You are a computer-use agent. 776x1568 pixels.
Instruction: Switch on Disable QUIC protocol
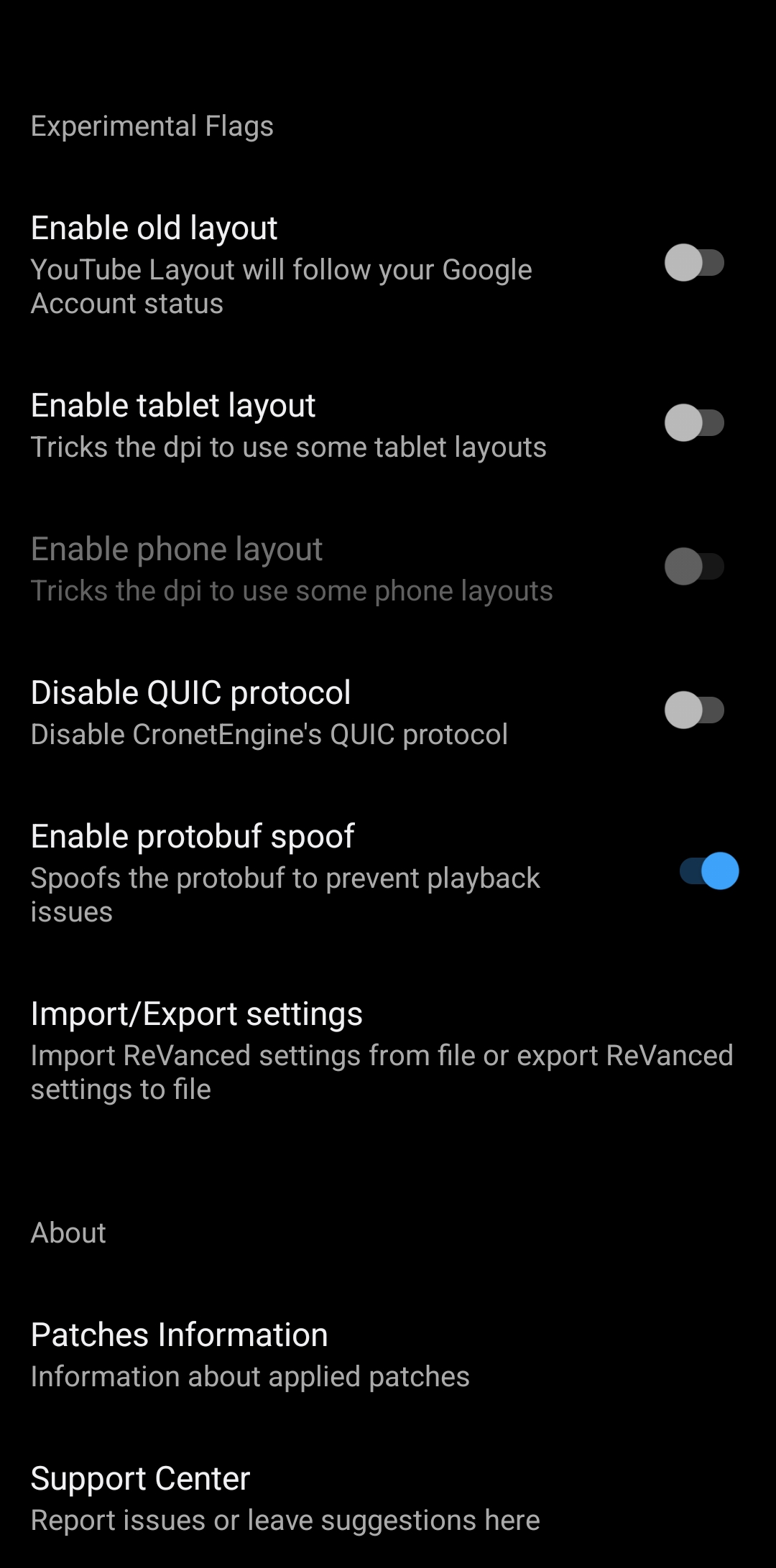tap(695, 710)
